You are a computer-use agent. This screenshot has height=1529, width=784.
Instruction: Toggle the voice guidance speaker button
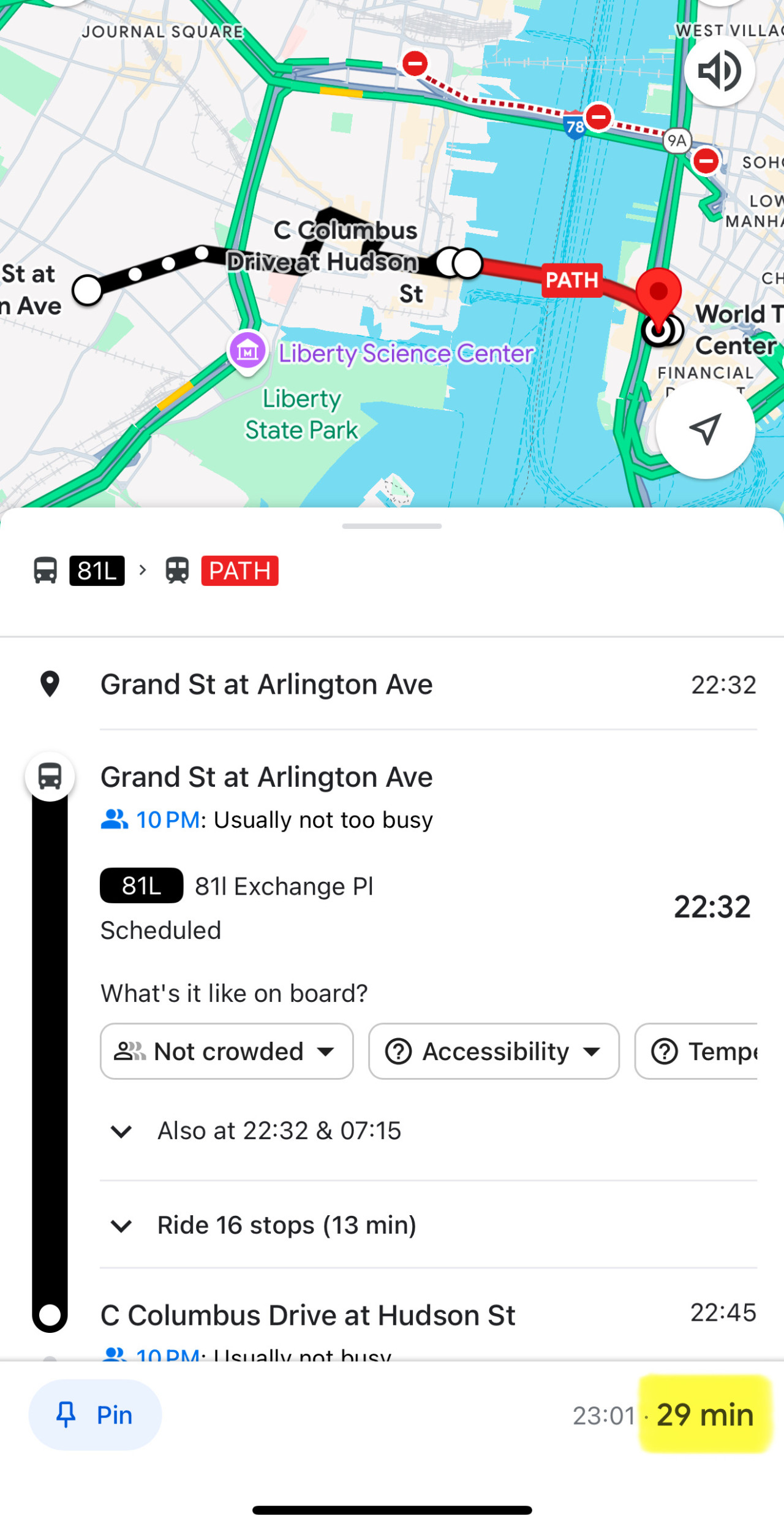pyautogui.click(x=719, y=71)
